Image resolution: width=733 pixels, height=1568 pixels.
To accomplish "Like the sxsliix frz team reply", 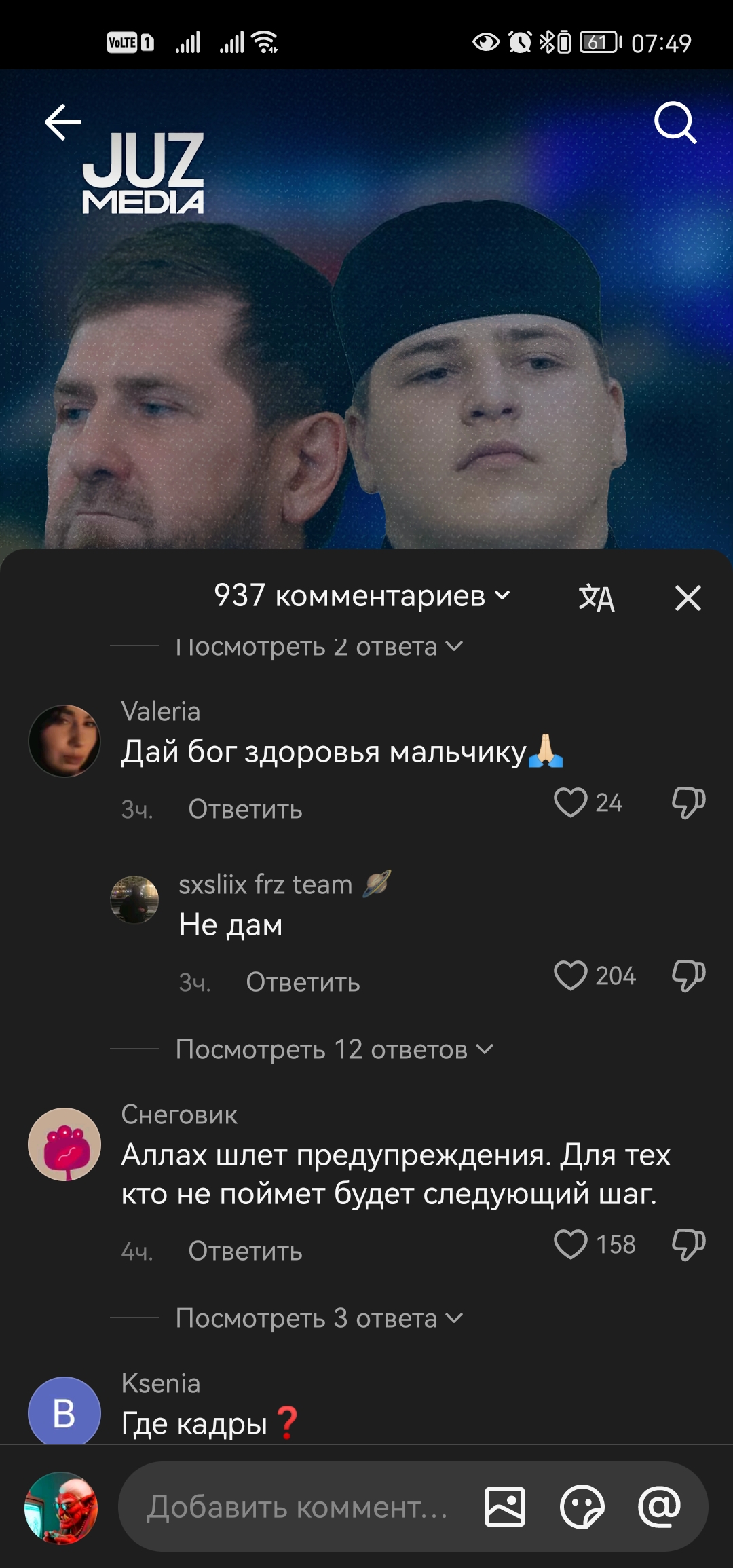I will tap(570, 975).
